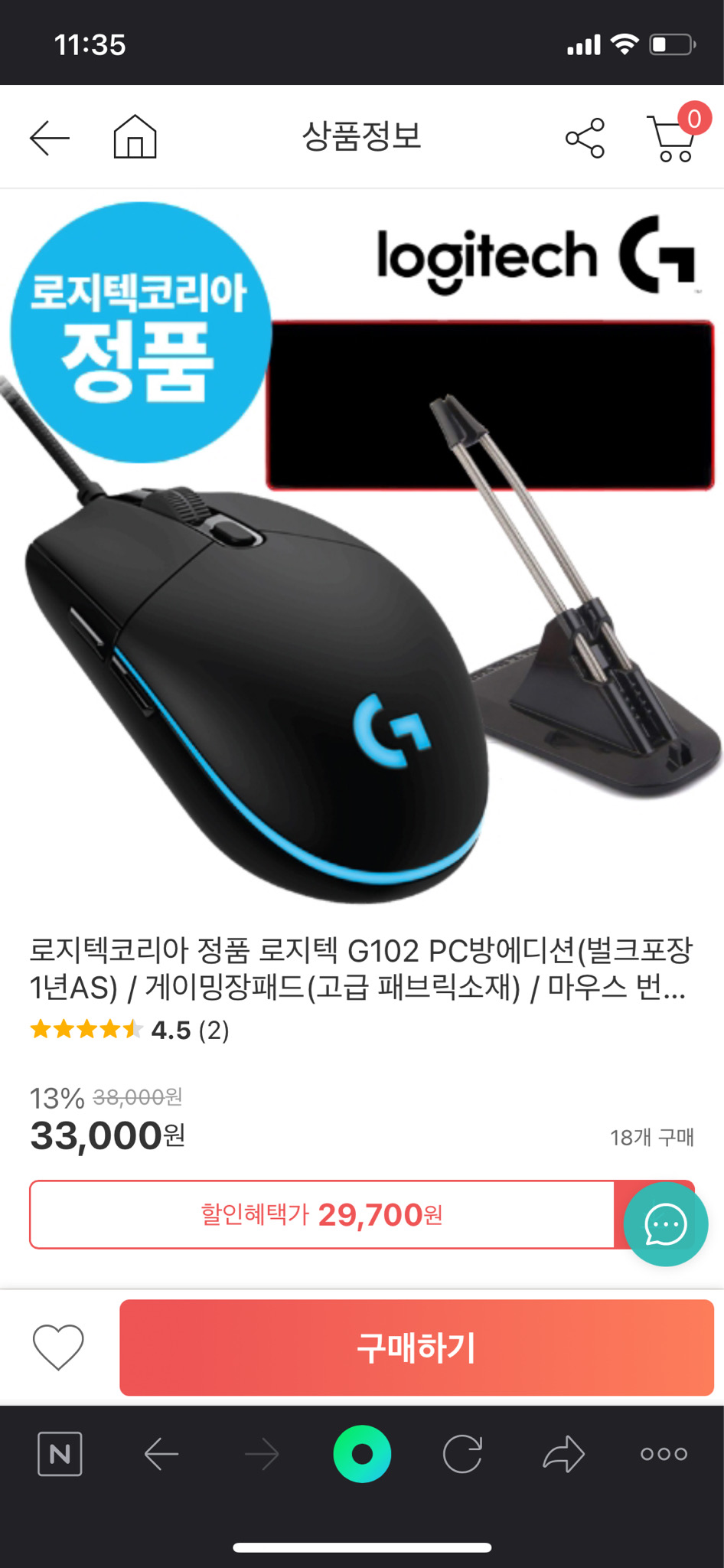Toggle the heart wishlist button
Screen dimensions: 724x1568
point(57,1348)
